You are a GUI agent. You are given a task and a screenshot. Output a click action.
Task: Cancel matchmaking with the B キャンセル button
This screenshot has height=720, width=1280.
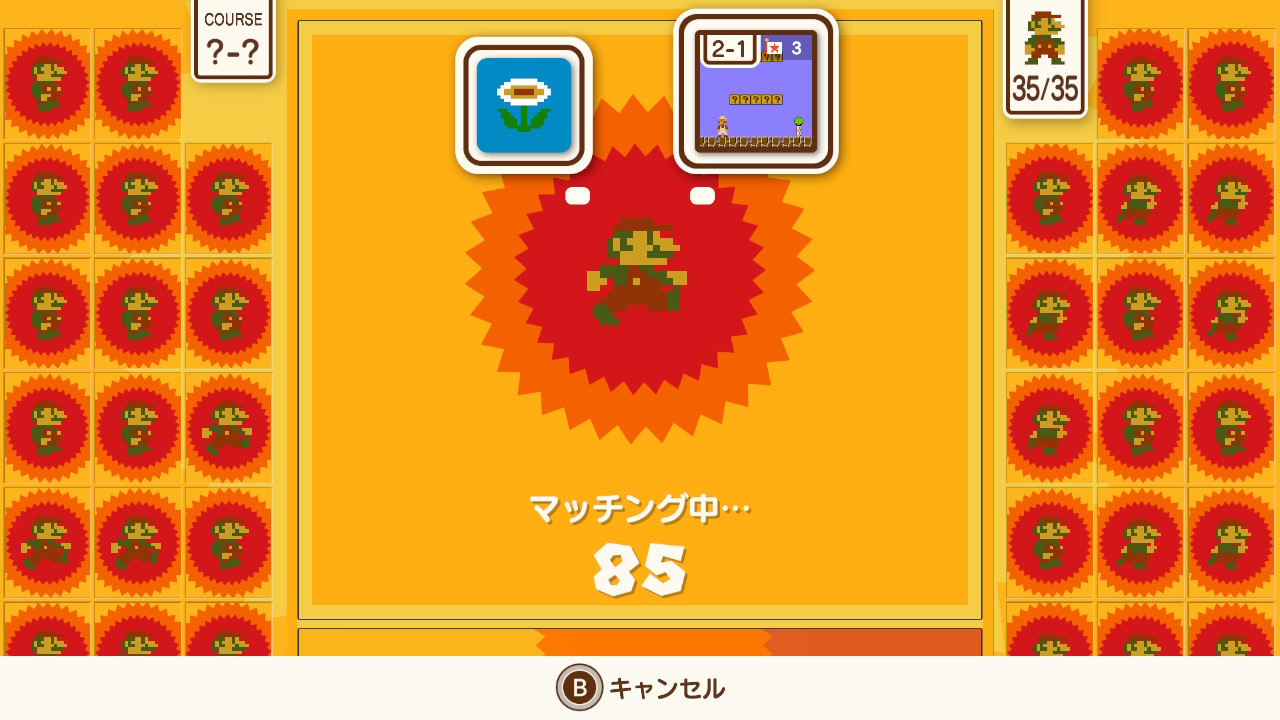[640, 688]
